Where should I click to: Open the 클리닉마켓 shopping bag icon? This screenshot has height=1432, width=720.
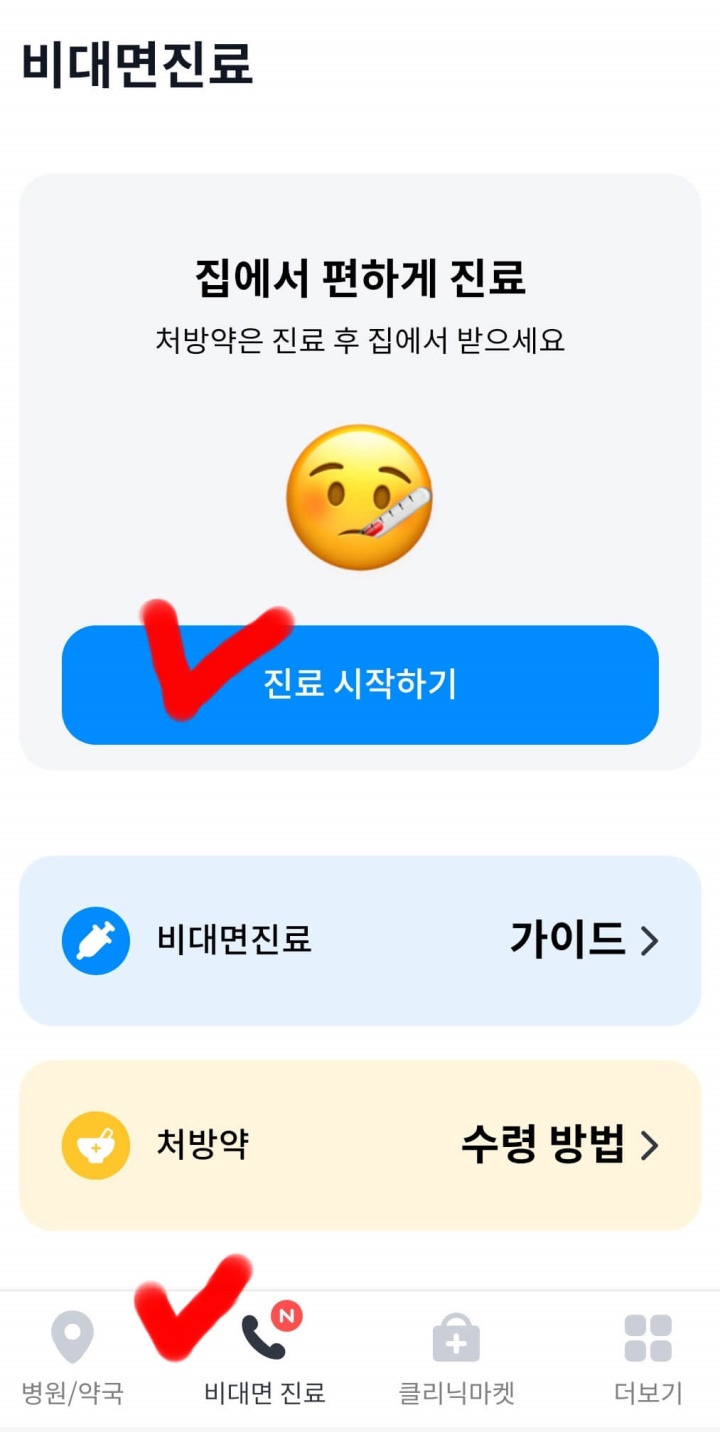tap(455, 1335)
